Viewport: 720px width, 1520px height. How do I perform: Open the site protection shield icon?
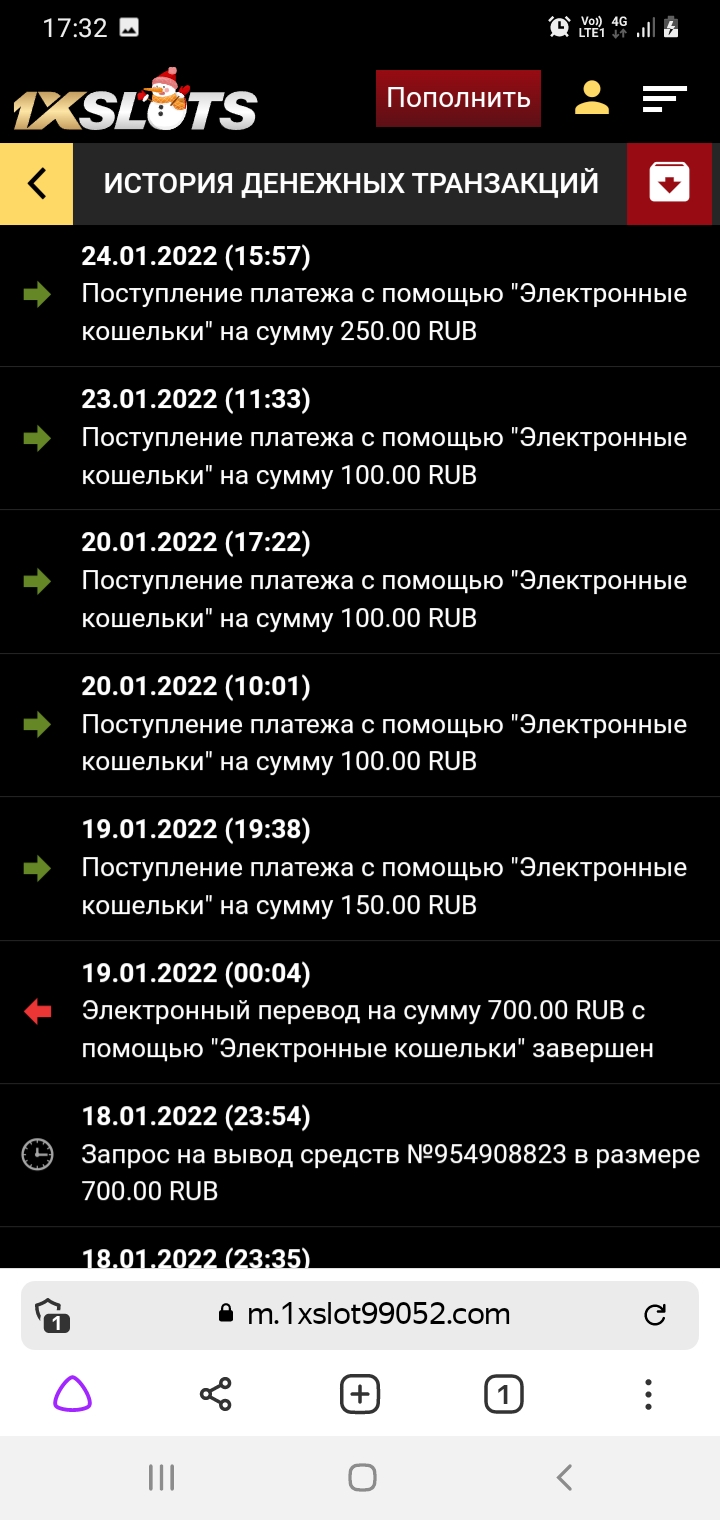coord(52,1315)
